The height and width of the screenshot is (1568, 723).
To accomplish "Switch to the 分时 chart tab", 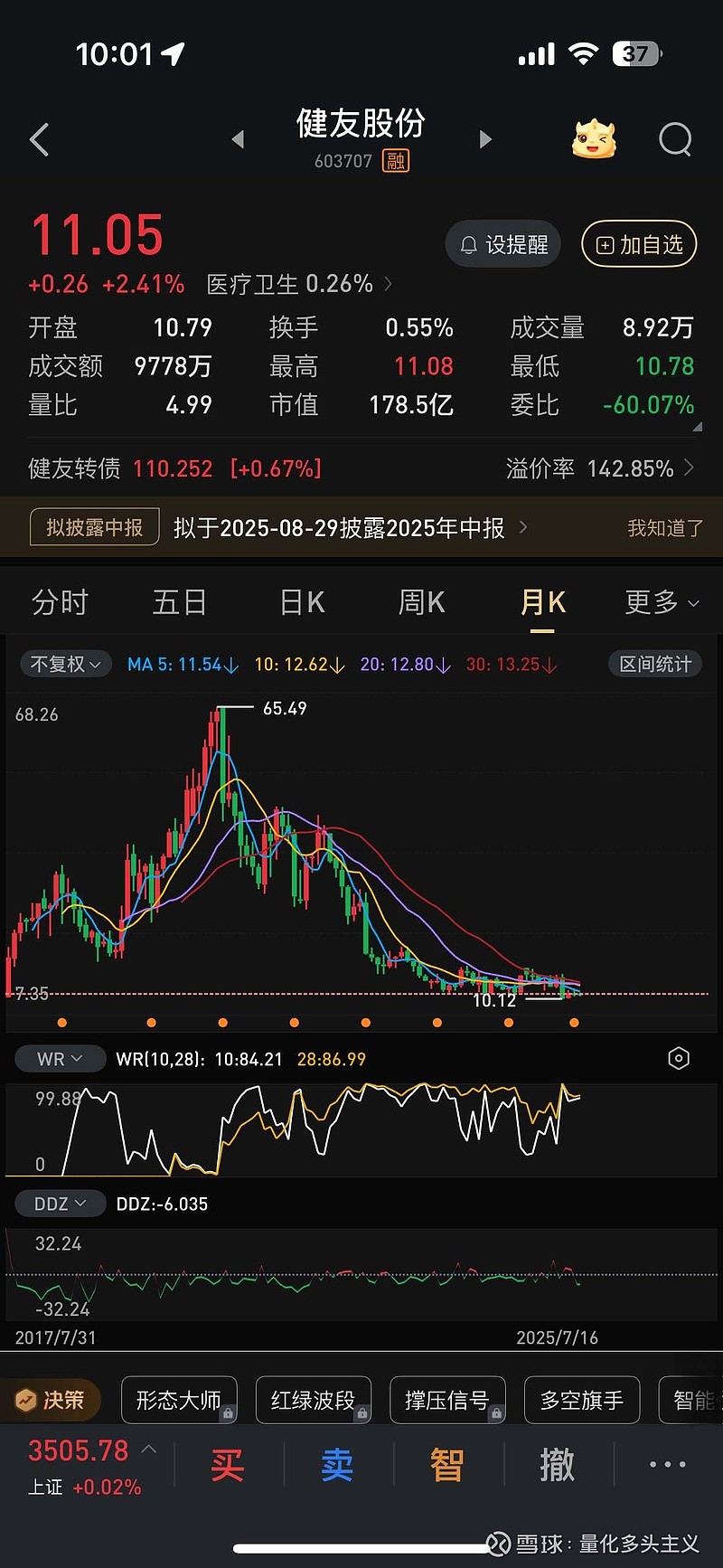I will pos(60,602).
